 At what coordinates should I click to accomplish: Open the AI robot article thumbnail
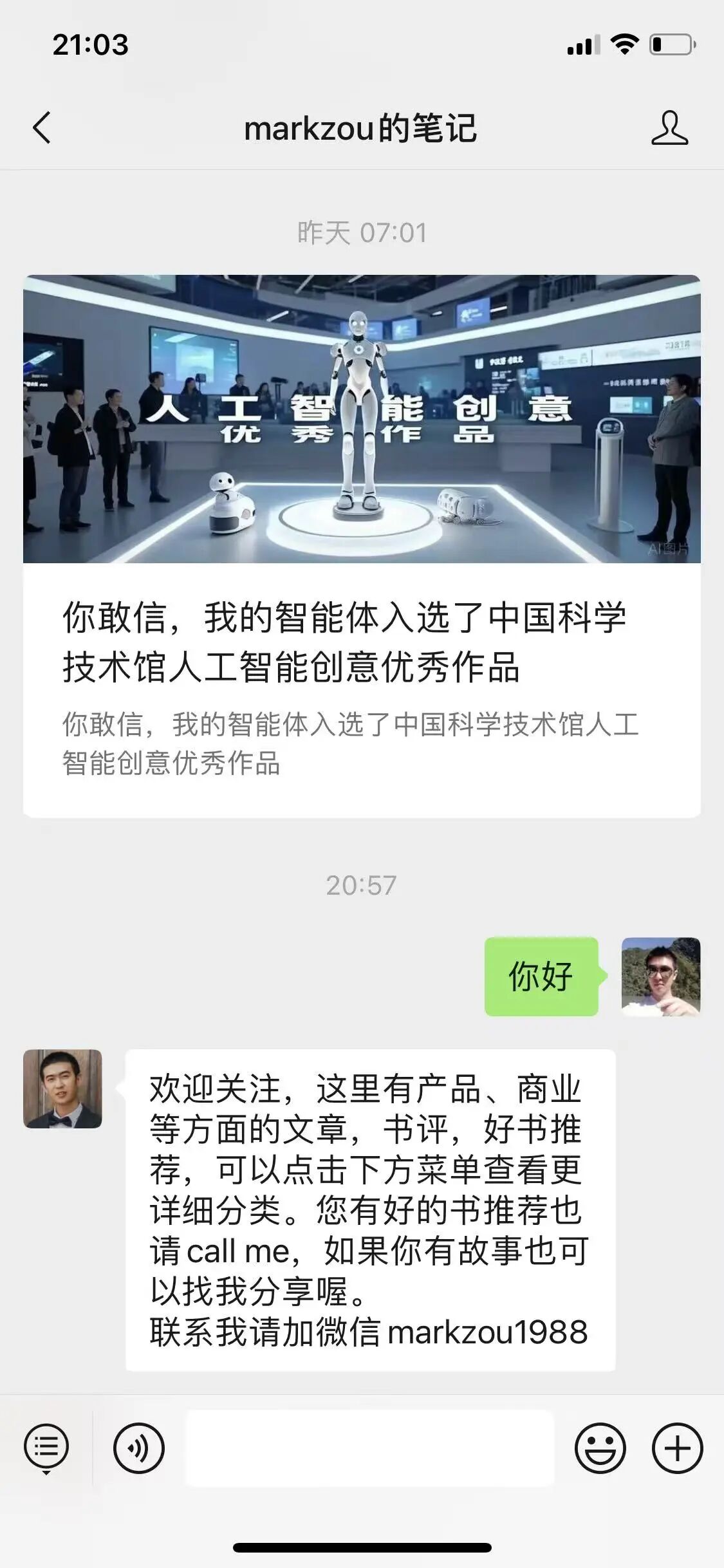362,418
